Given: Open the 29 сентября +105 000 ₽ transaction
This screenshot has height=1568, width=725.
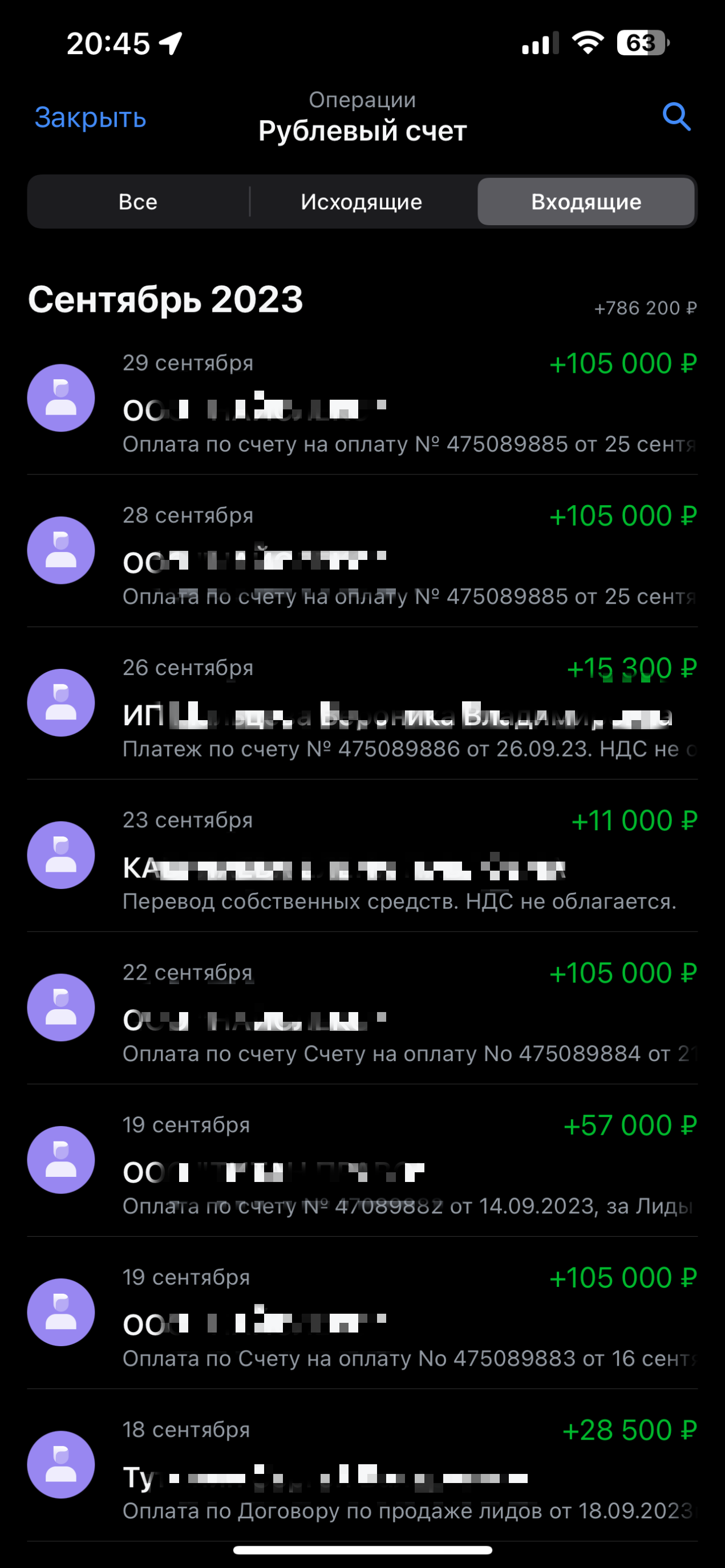Looking at the screenshot, I should tap(362, 400).
